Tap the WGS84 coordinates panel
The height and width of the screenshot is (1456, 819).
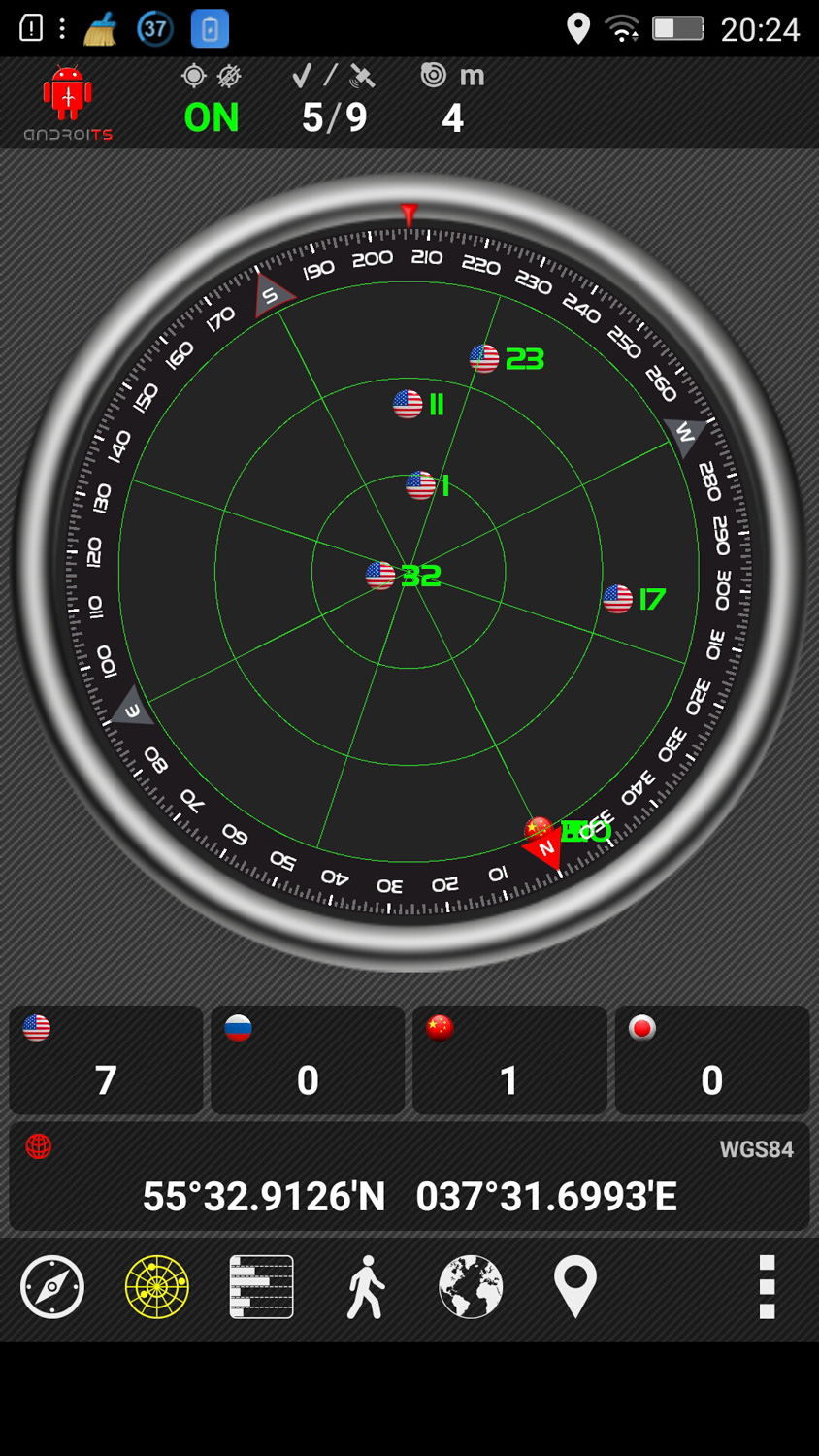409,1177
